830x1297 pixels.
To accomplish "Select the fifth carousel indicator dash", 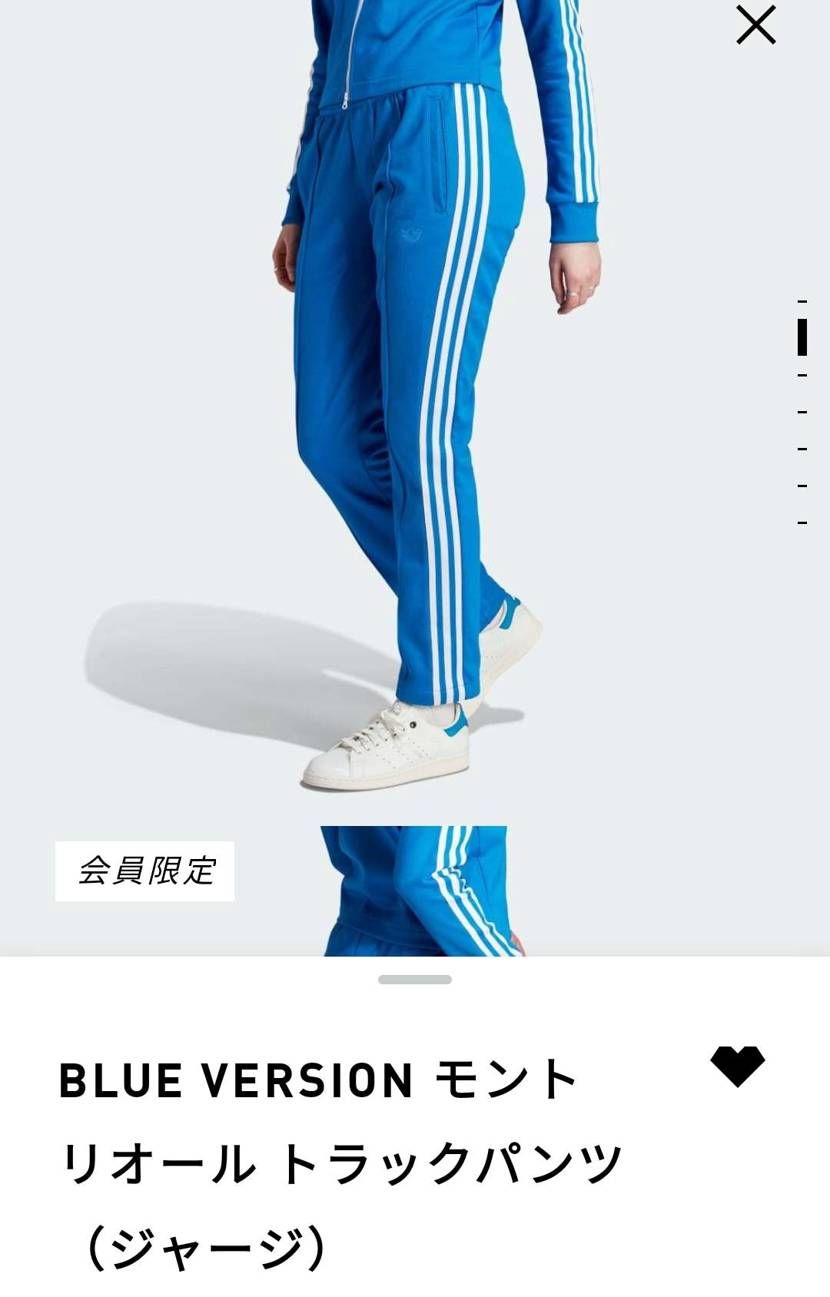I will pos(801,447).
